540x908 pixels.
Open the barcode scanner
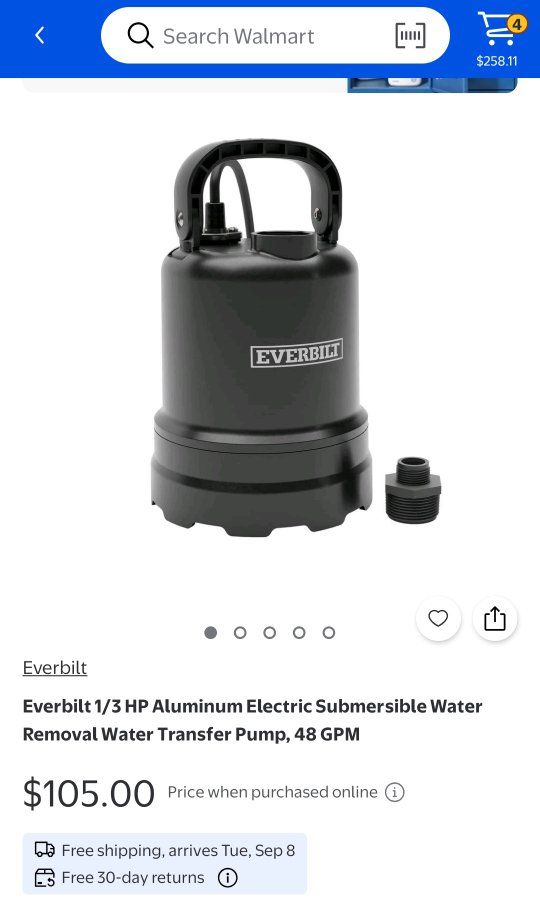[x=410, y=36]
